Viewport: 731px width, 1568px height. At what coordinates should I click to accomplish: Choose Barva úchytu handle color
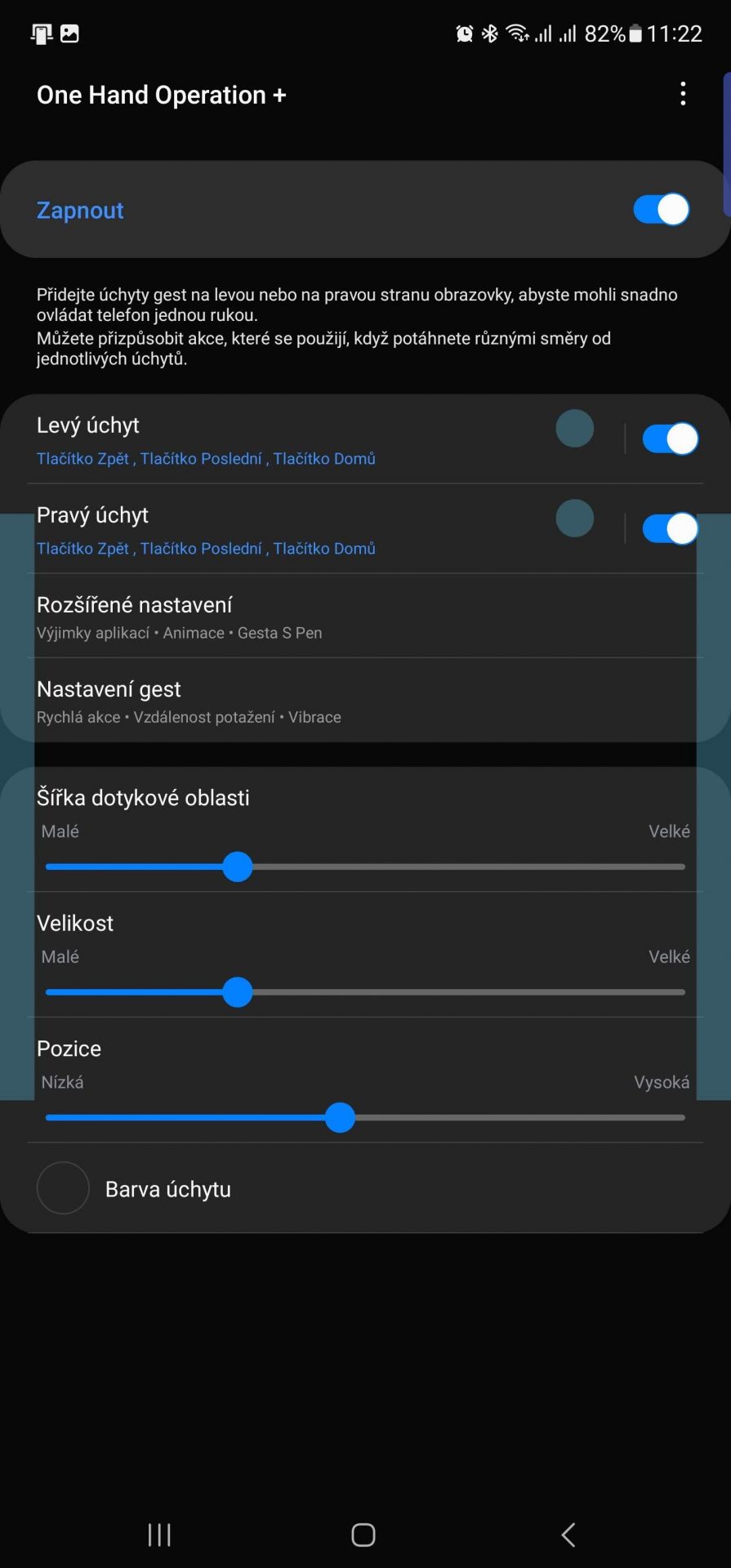[x=365, y=1188]
